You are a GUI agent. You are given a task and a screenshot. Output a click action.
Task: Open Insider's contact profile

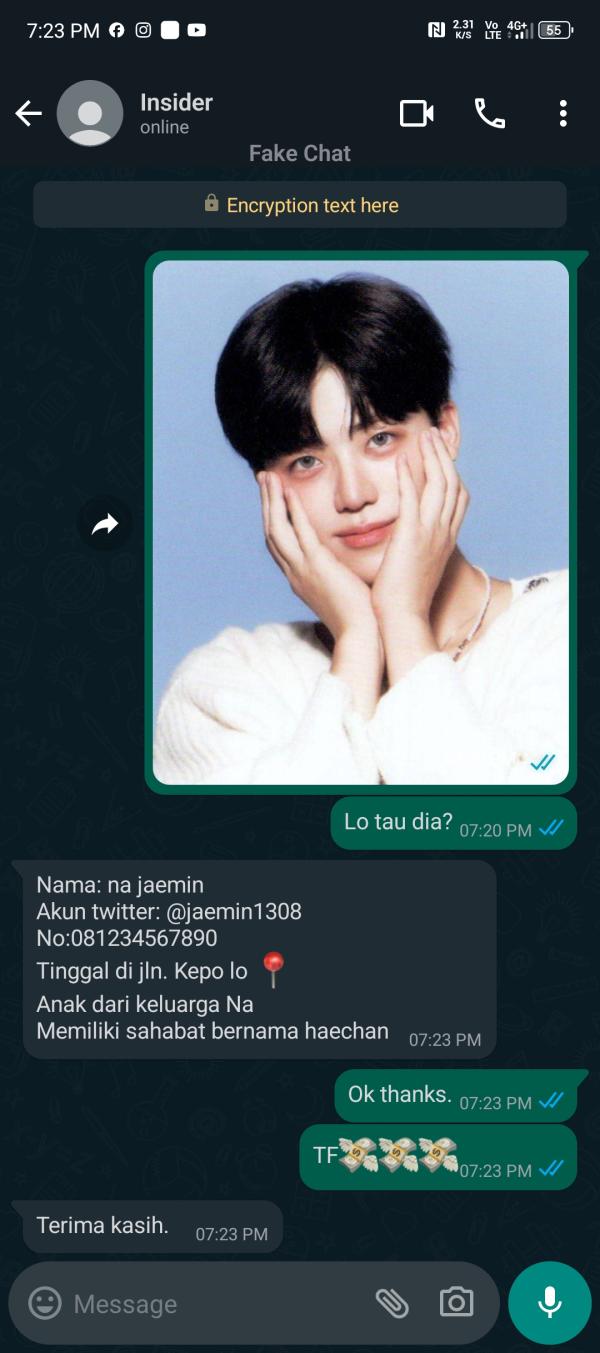pos(176,113)
